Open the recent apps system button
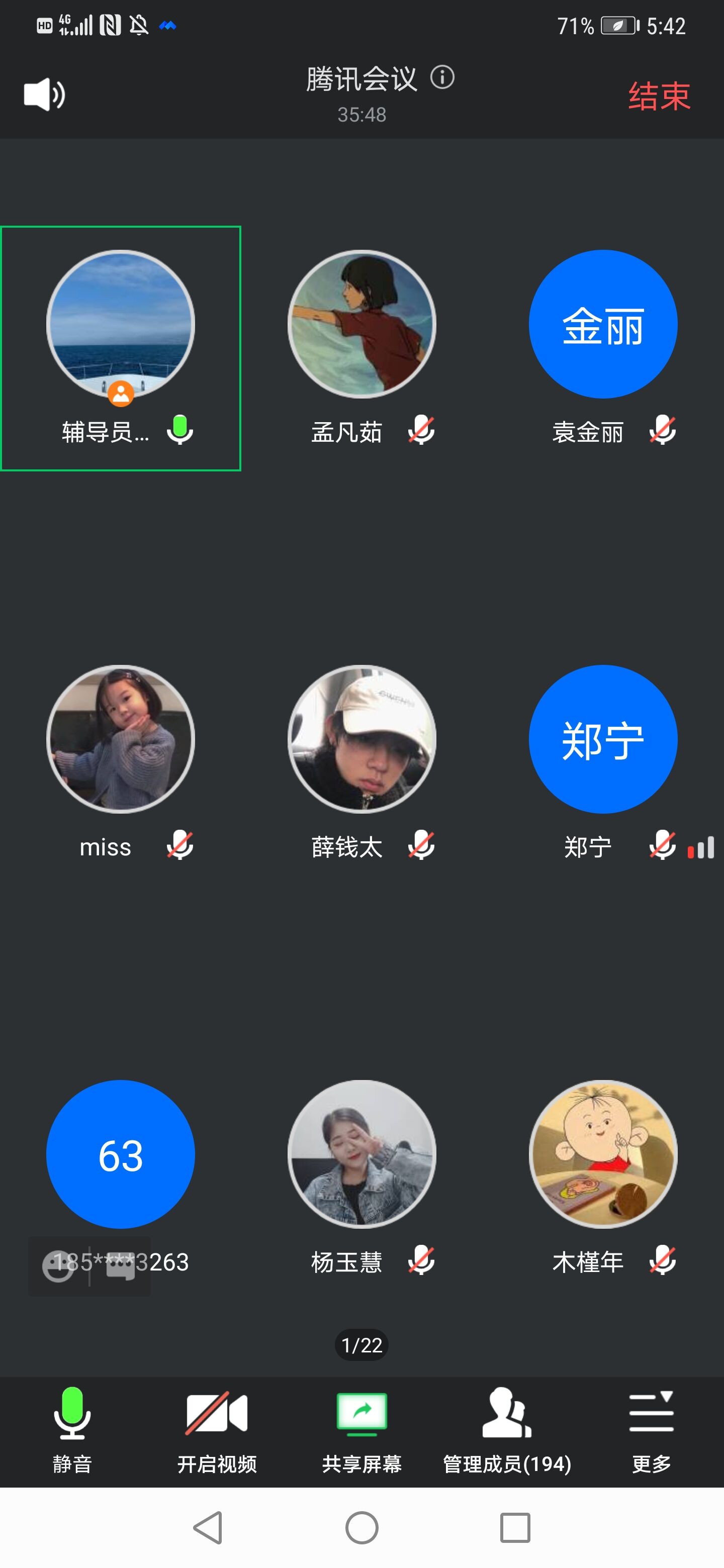724x1568 pixels. tap(515, 1527)
